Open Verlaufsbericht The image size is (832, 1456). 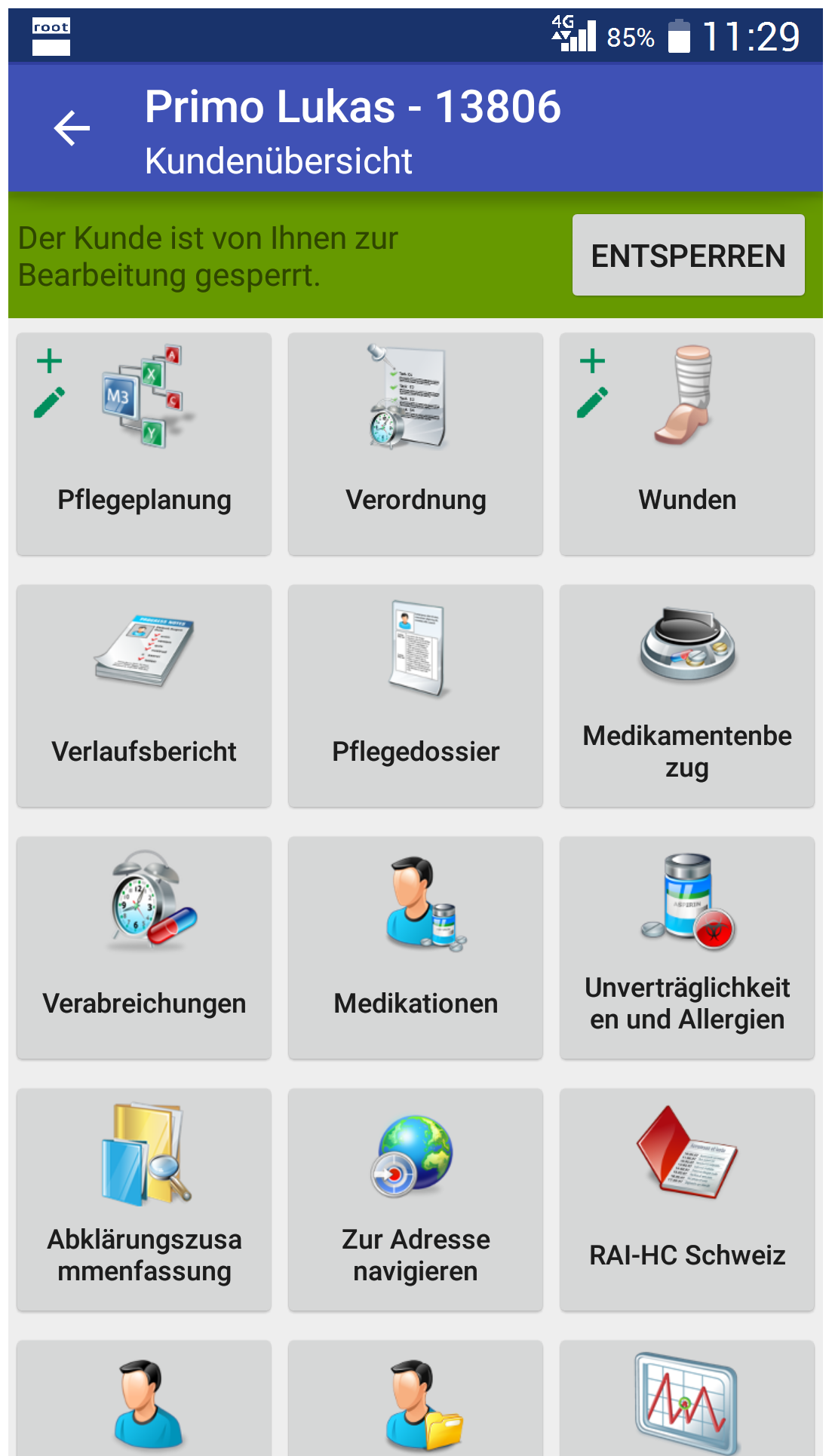pyautogui.click(x=144, y=696)
